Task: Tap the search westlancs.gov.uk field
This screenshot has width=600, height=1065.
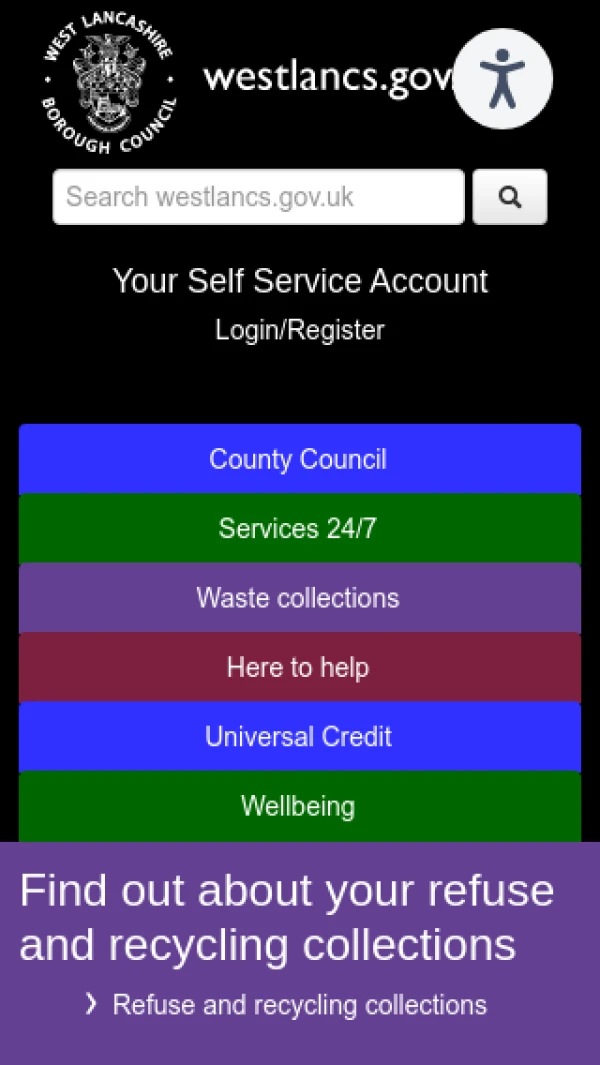Action: coord(258,197)
